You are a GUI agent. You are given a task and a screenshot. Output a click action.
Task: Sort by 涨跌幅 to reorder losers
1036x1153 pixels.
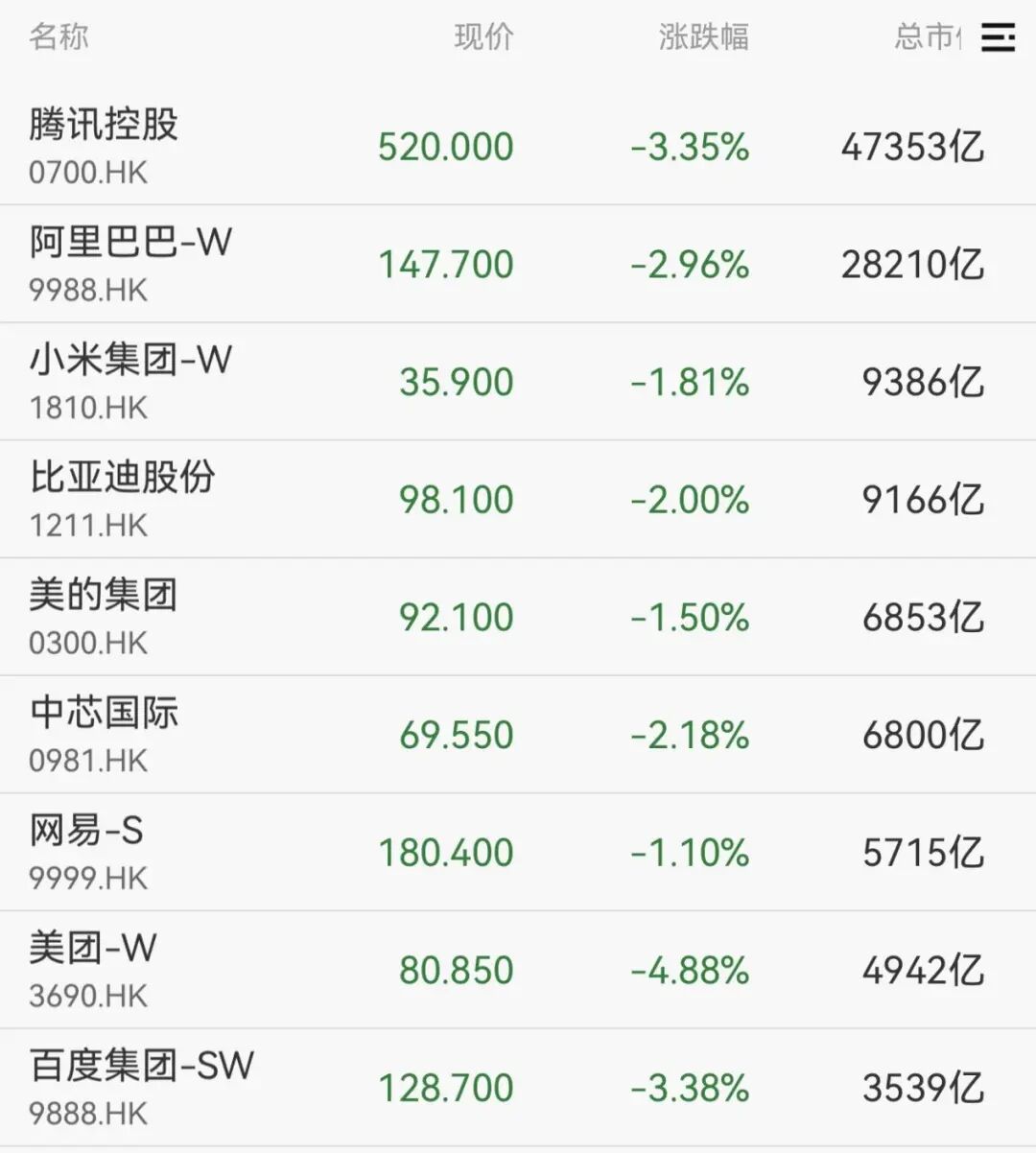pos(704,38)
